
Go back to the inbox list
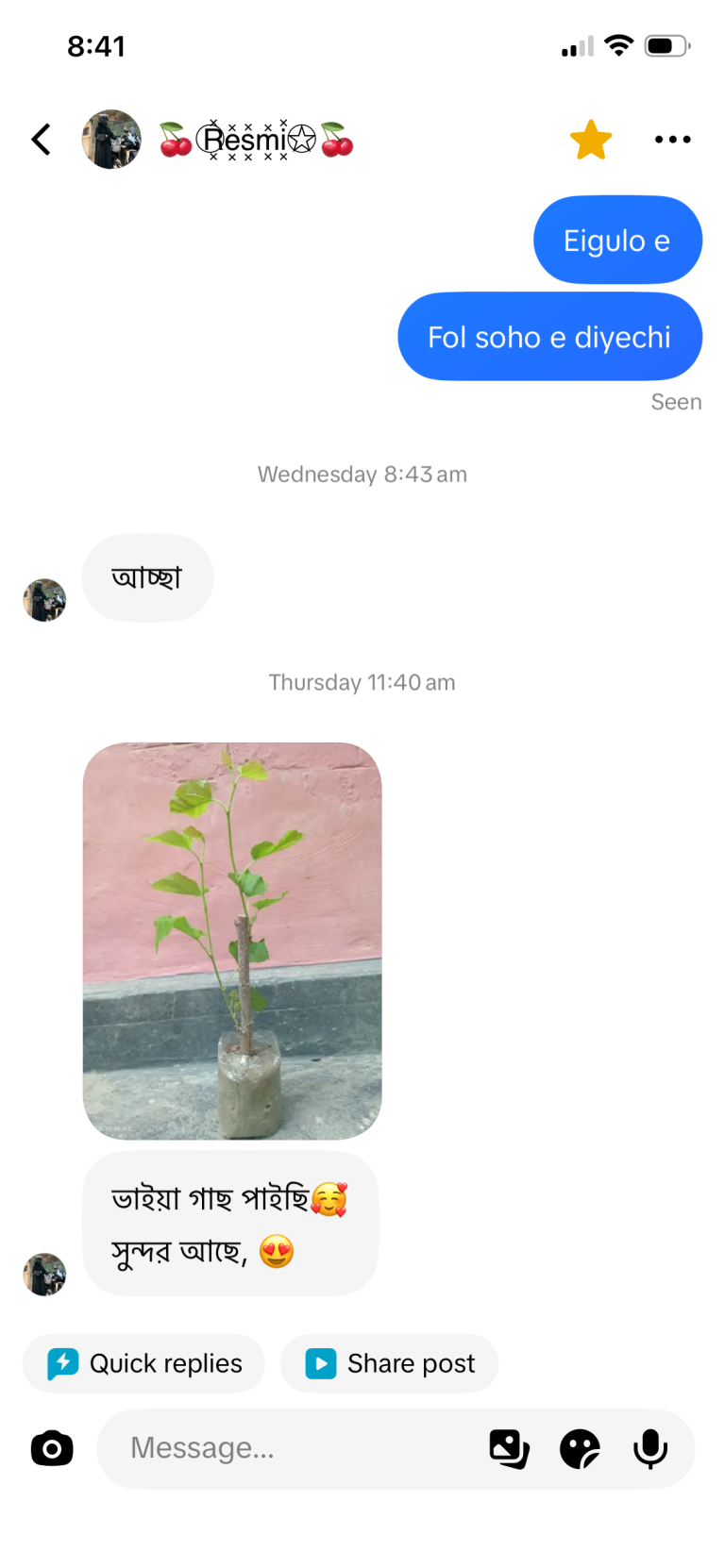(x=41, y=140)
